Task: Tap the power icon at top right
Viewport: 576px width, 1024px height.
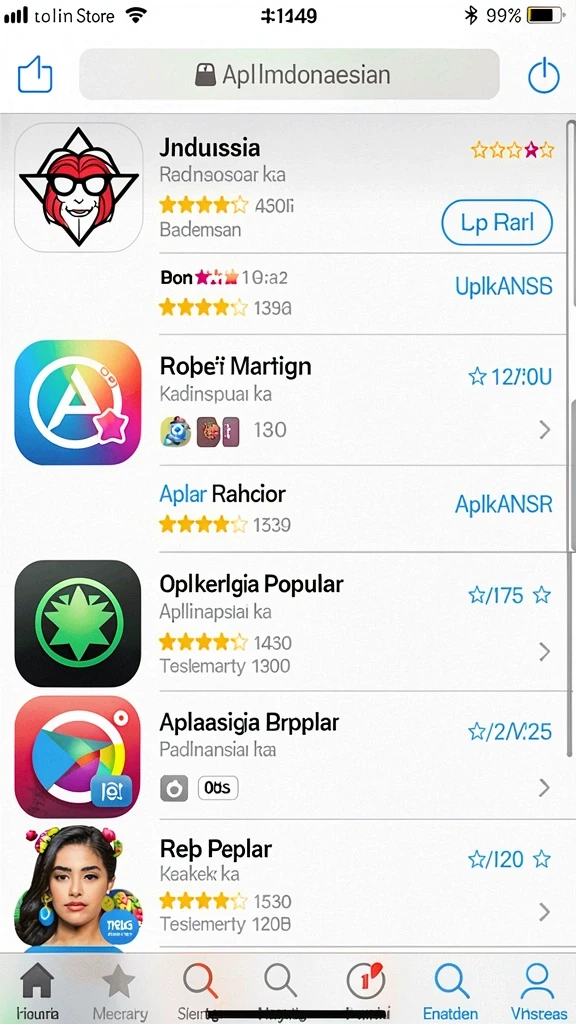Action: coord(543,74)
